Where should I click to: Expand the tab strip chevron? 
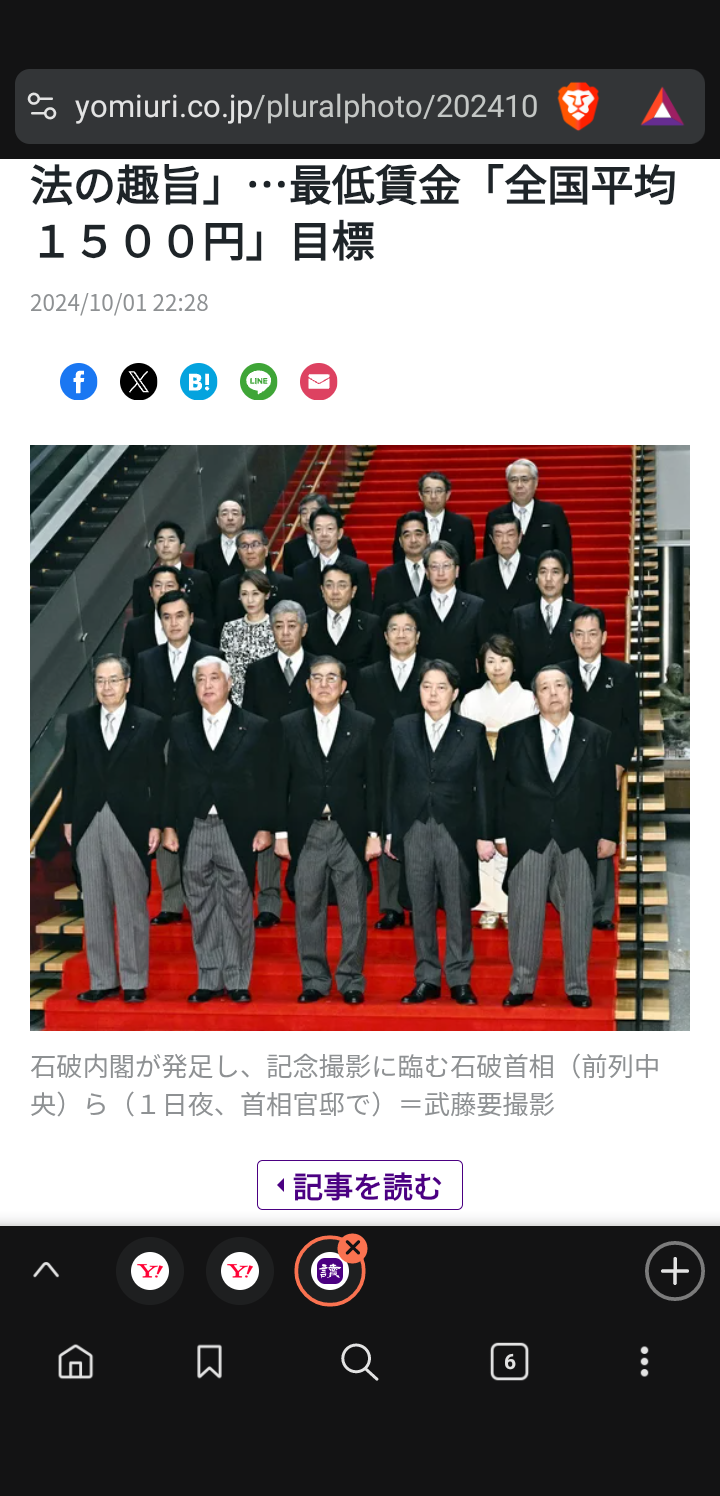46,1270
